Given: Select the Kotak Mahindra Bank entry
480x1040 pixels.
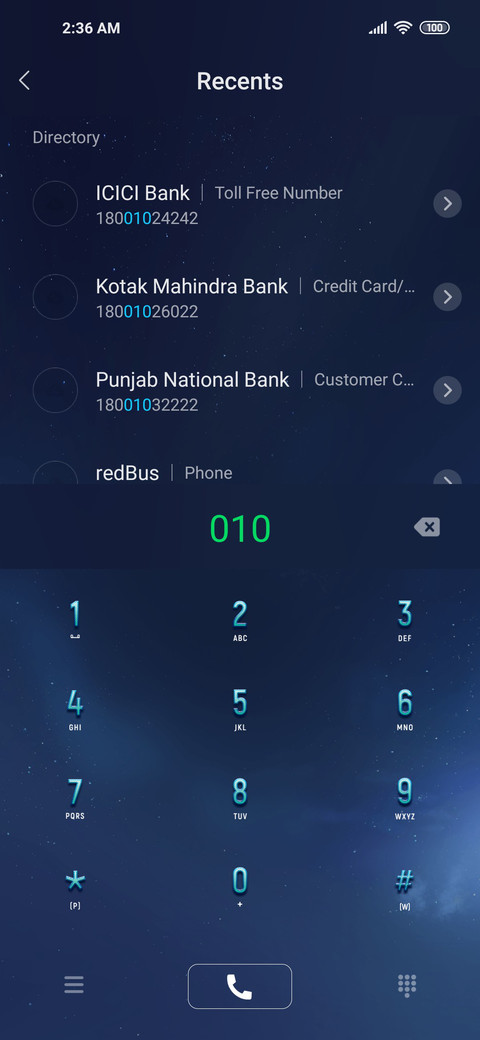Looking at the screenshot, I should click(x=240, y=296).
